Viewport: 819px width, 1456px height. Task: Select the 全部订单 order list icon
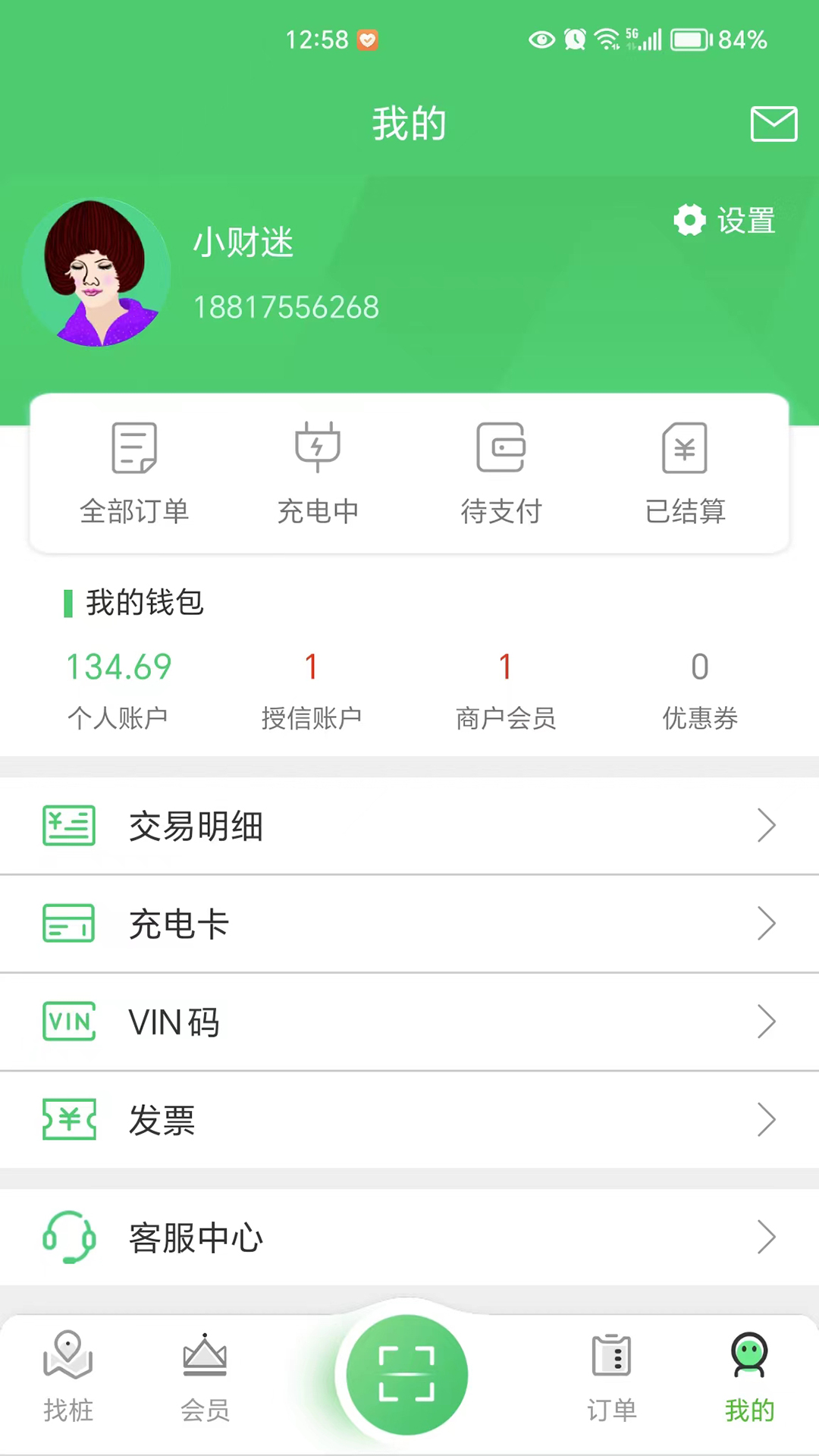point(134,447)
